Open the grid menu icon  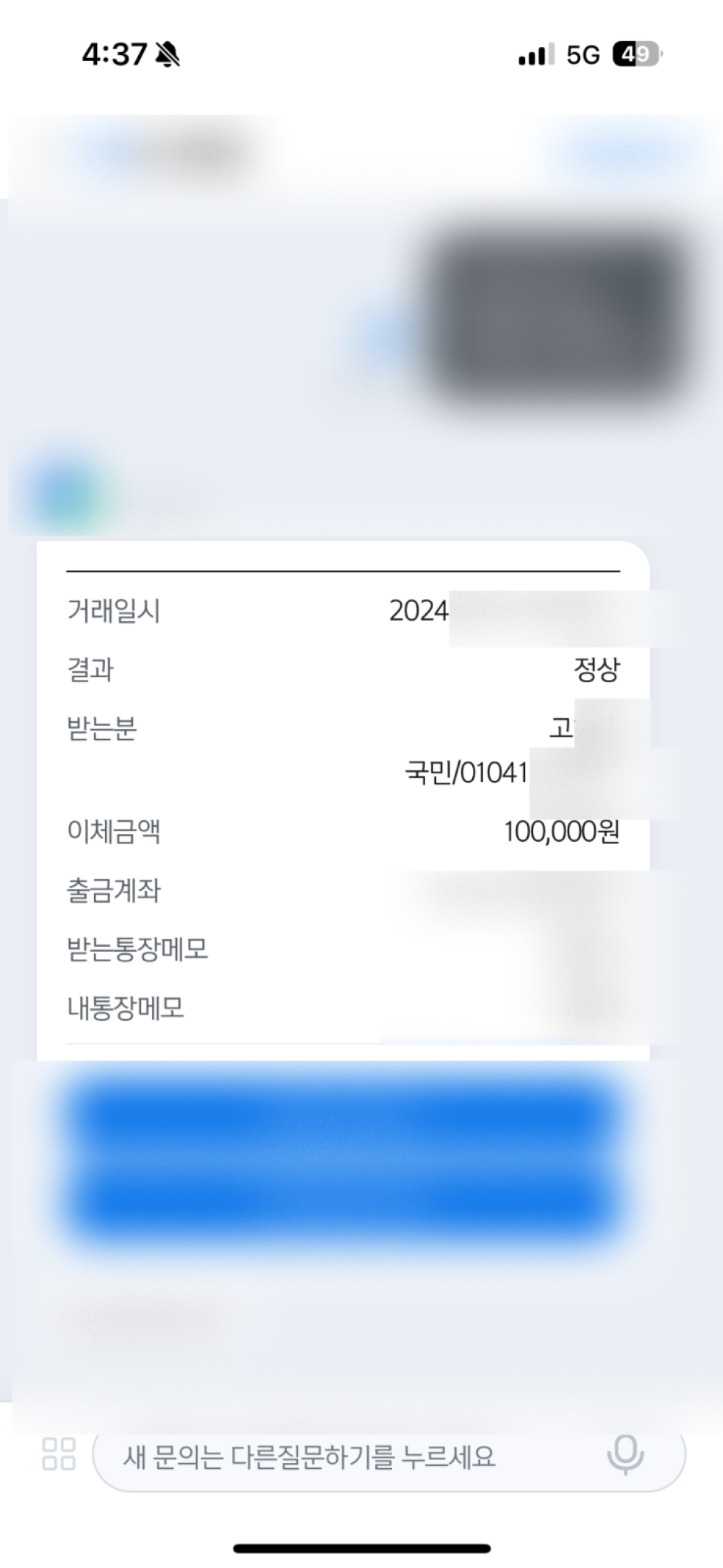pos(59,1454)
